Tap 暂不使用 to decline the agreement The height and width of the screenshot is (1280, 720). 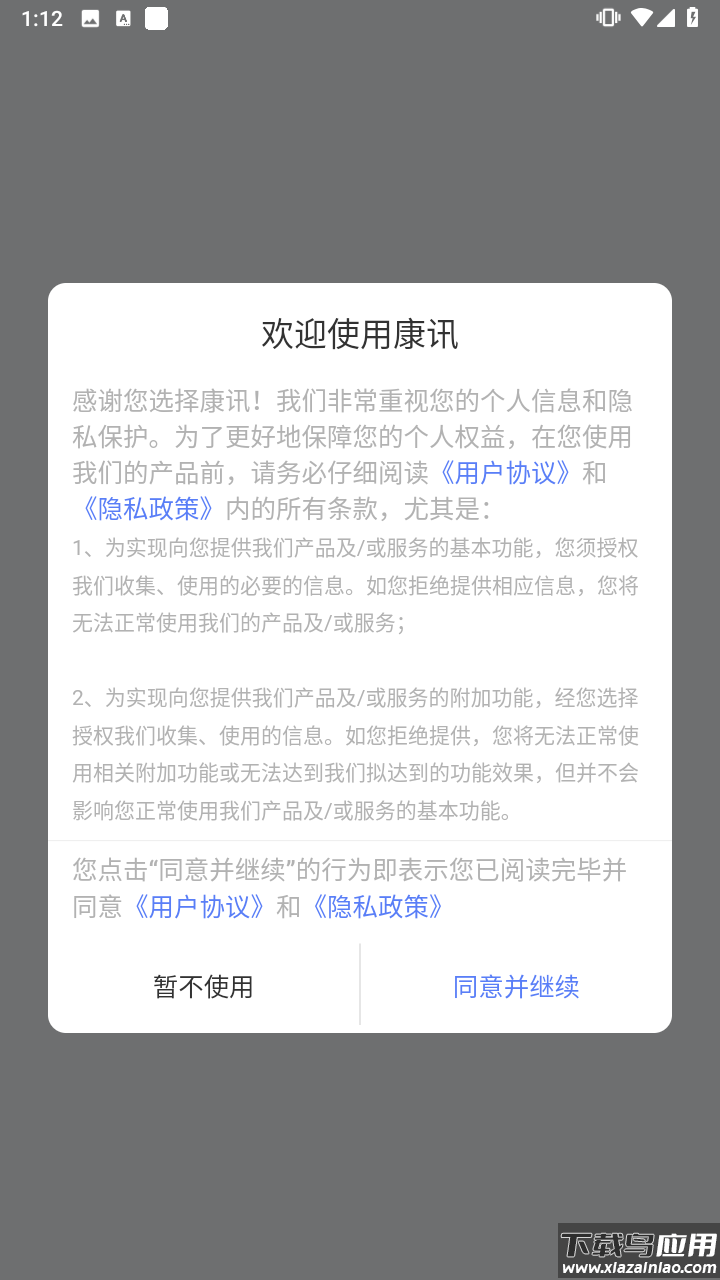click(x=204, y=986)
